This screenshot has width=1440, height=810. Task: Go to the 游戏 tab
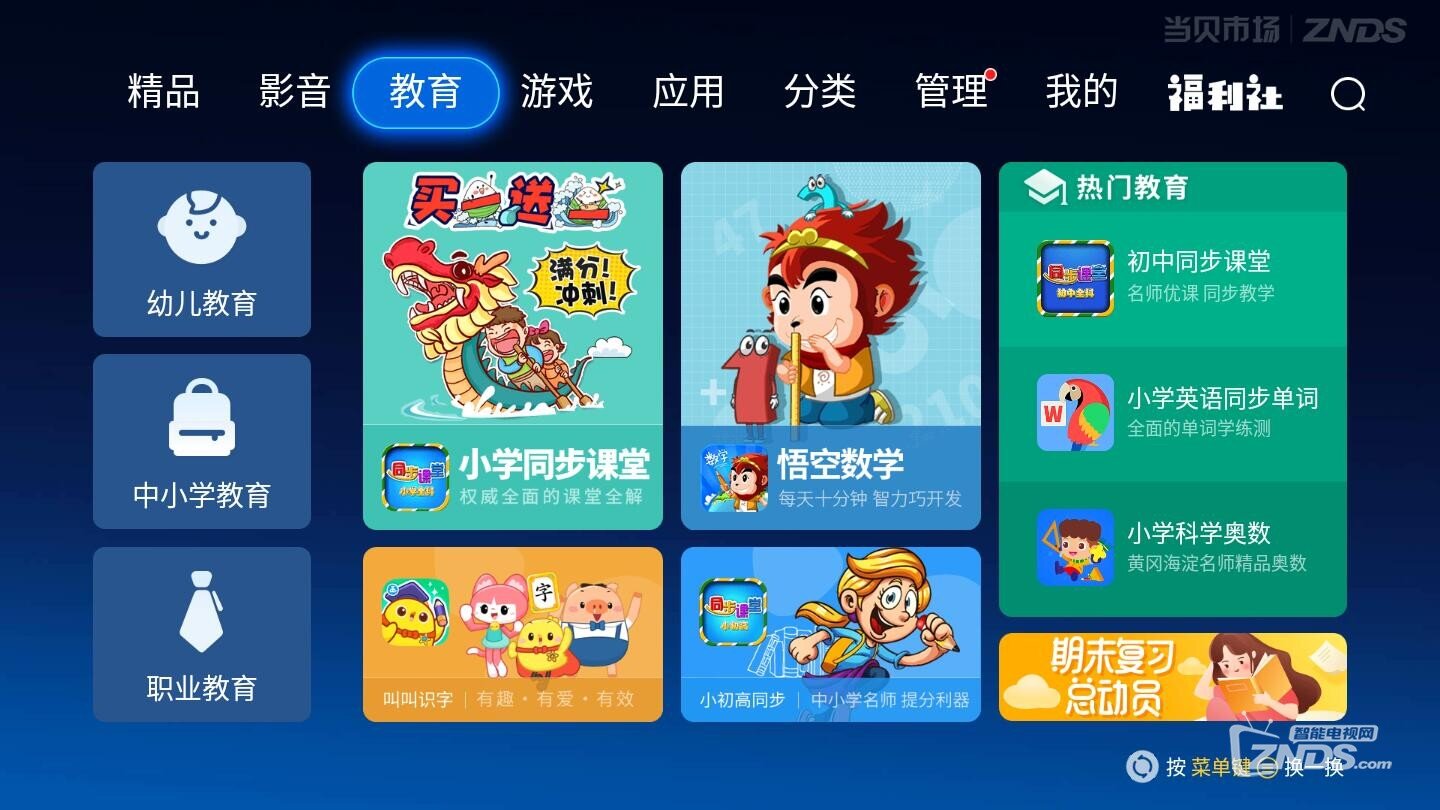[x=557, y=93]
